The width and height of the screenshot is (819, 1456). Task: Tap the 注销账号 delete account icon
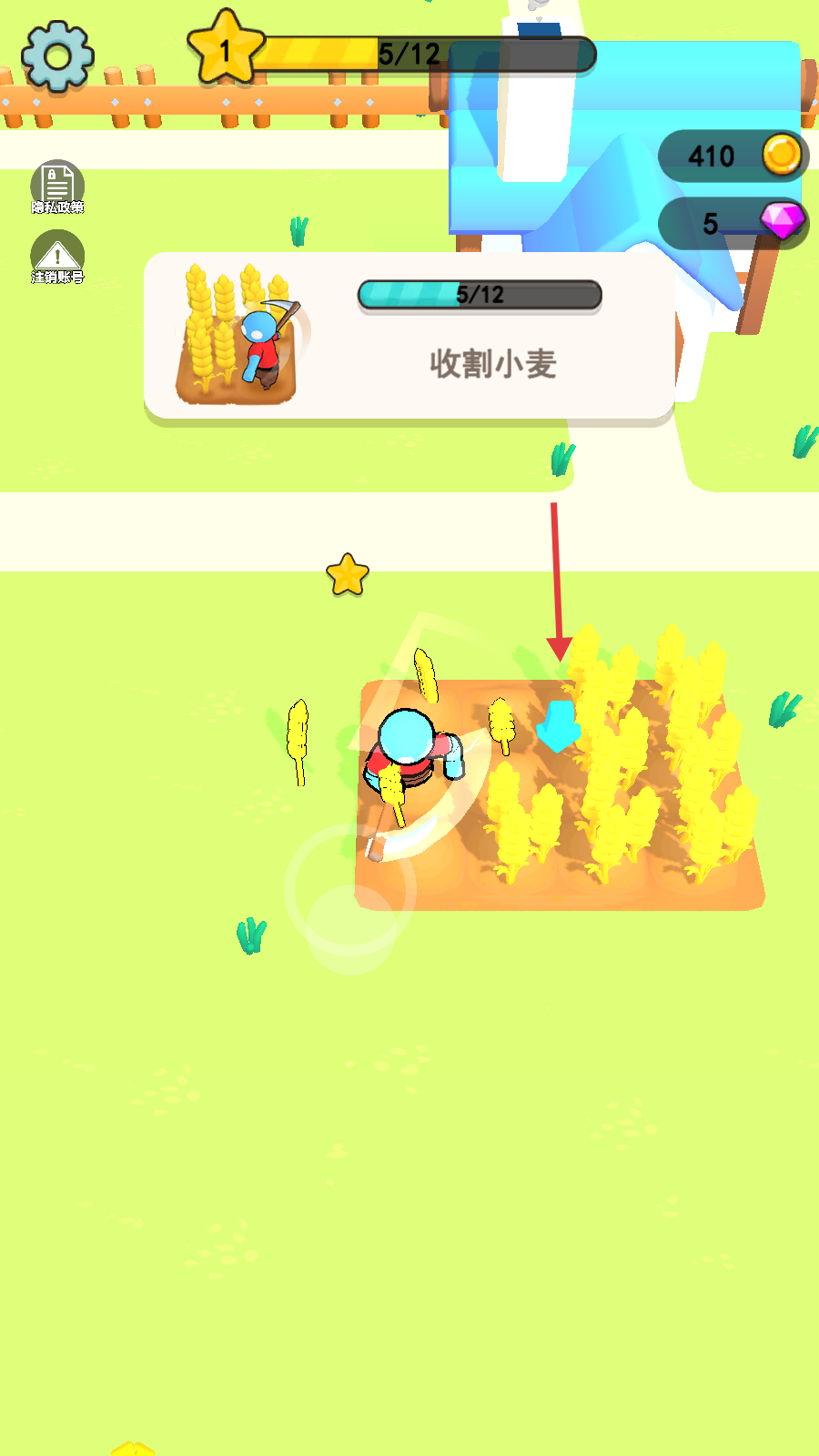point(57,256)
